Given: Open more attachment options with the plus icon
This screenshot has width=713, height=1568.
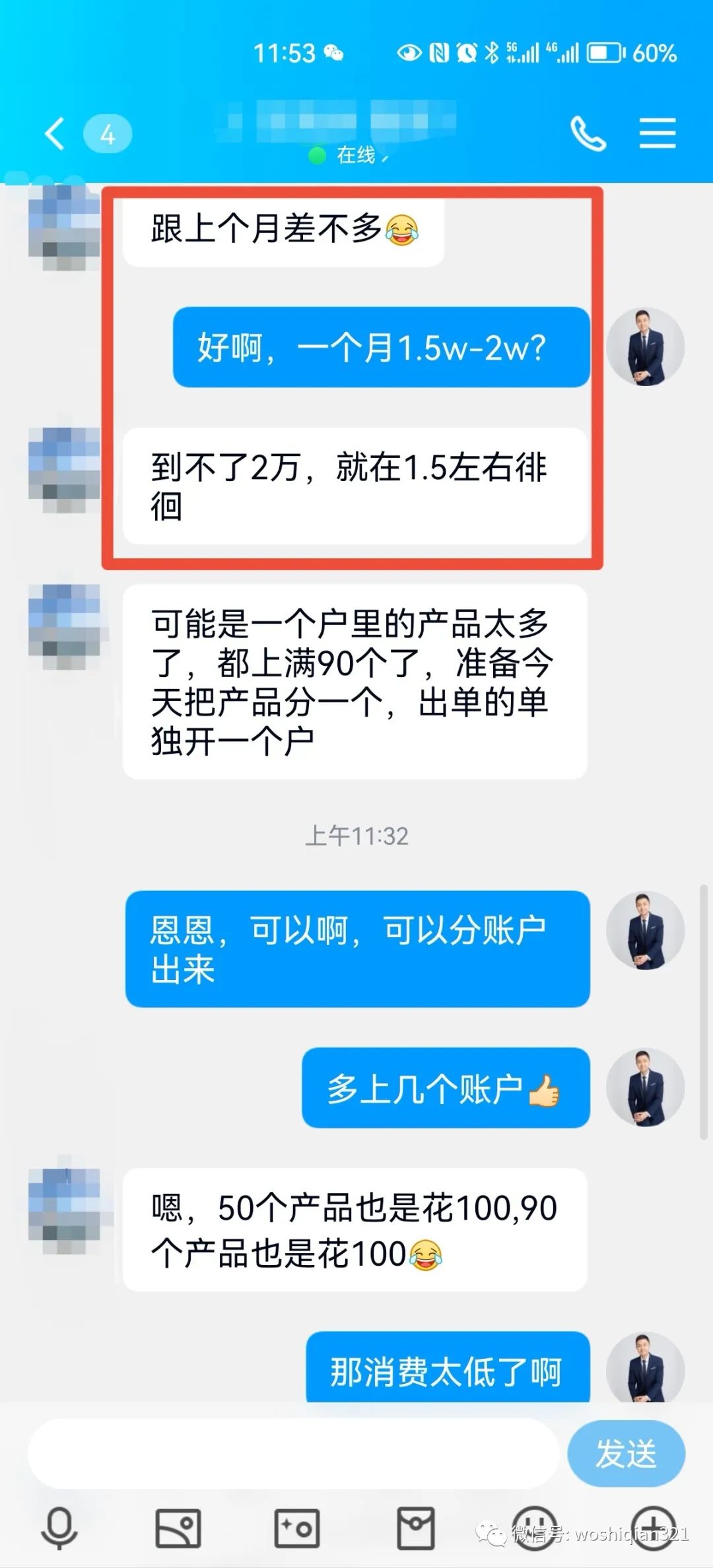Looking at the screenshot, I should click(x=653, y=1528).
